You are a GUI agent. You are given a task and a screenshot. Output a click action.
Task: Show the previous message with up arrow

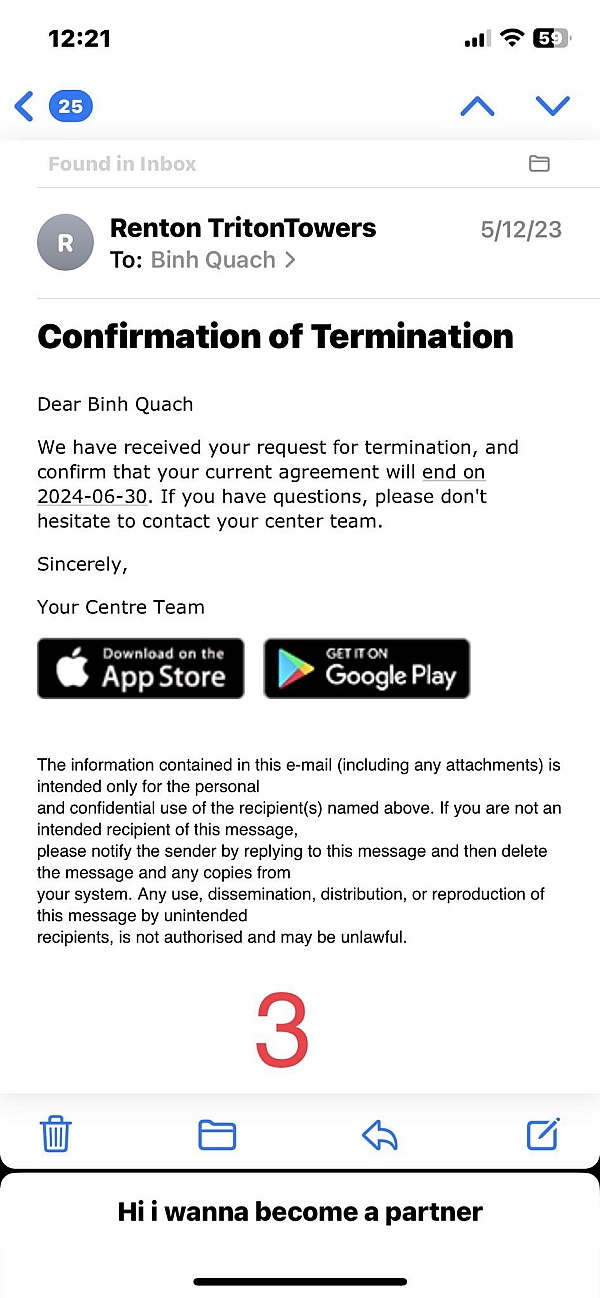[x=477, y=106]
